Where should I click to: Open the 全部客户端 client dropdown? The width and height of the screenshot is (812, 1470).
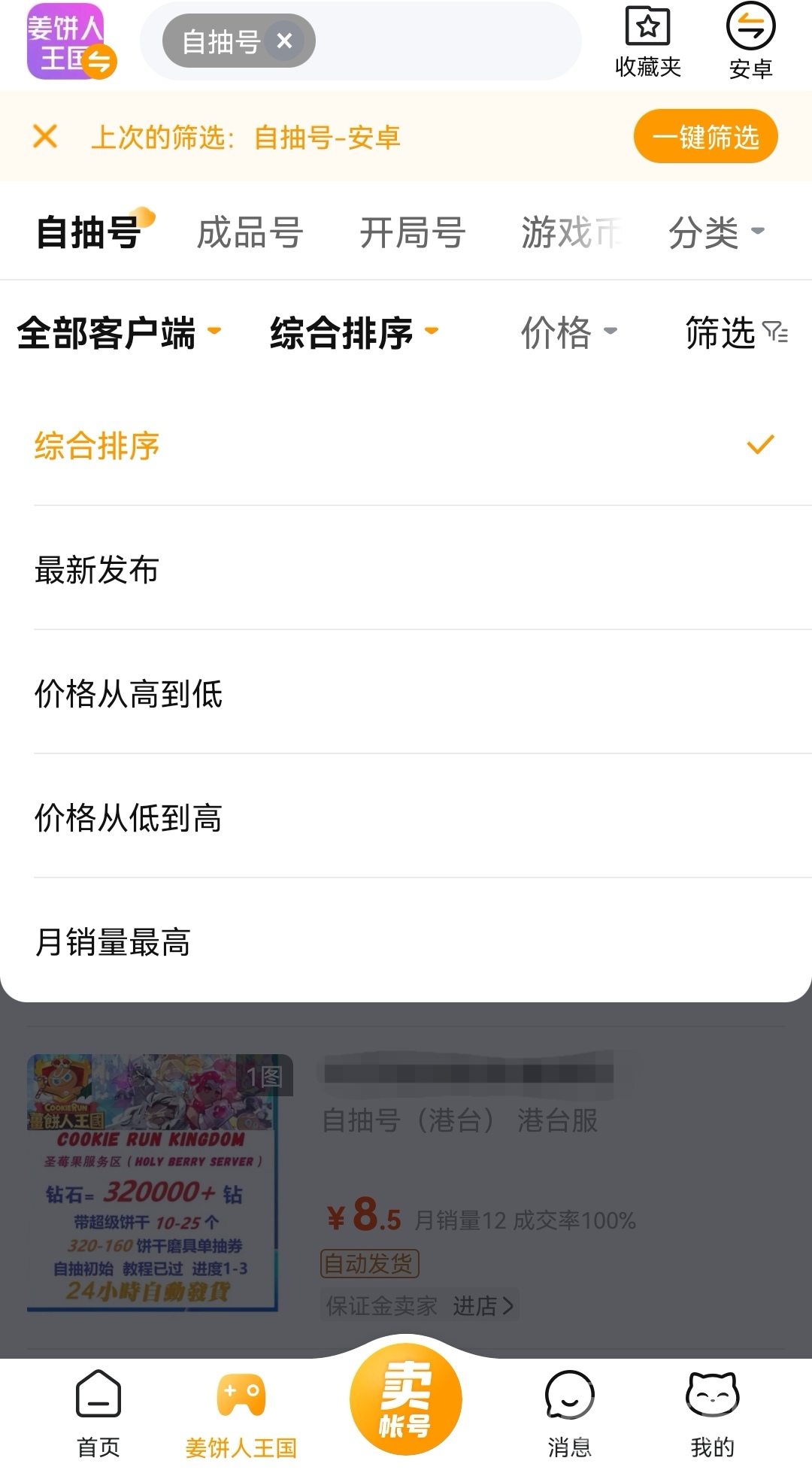(119, 332)
